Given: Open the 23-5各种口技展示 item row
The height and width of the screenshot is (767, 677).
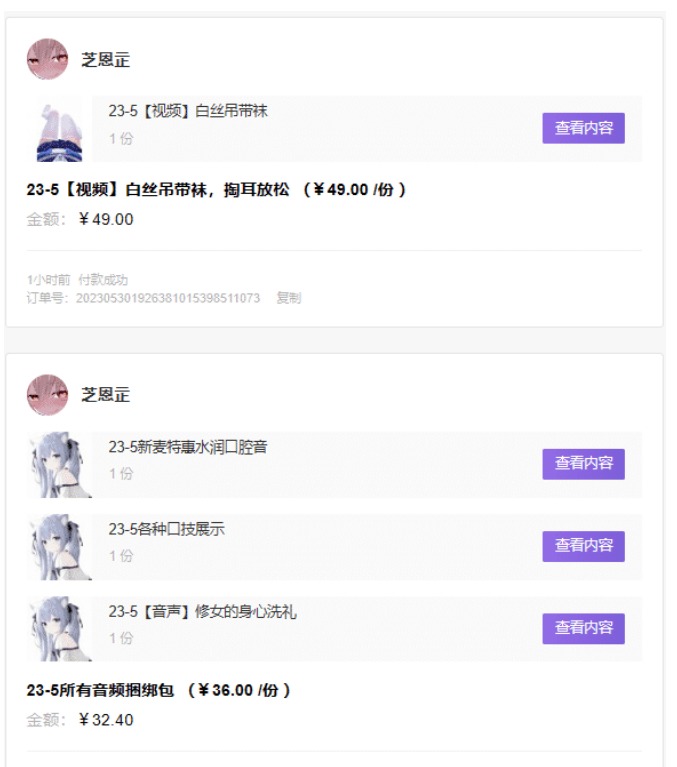Looking at the screenshot, I should point(300,545).
